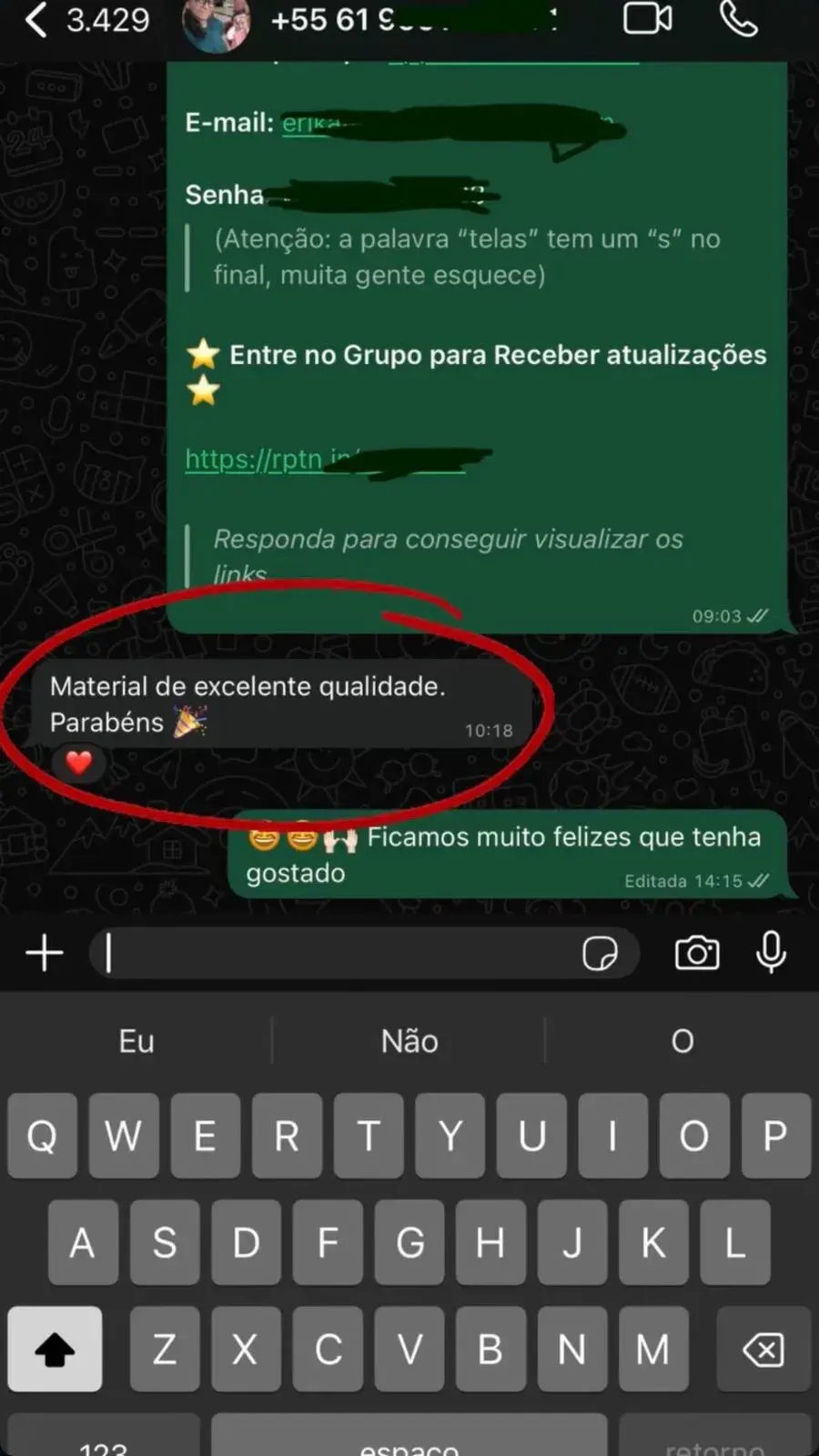Image resolution: width=819 pixels, height=1456 pixels.
Task: Open the e-mail address link
Action: (309, 123)
